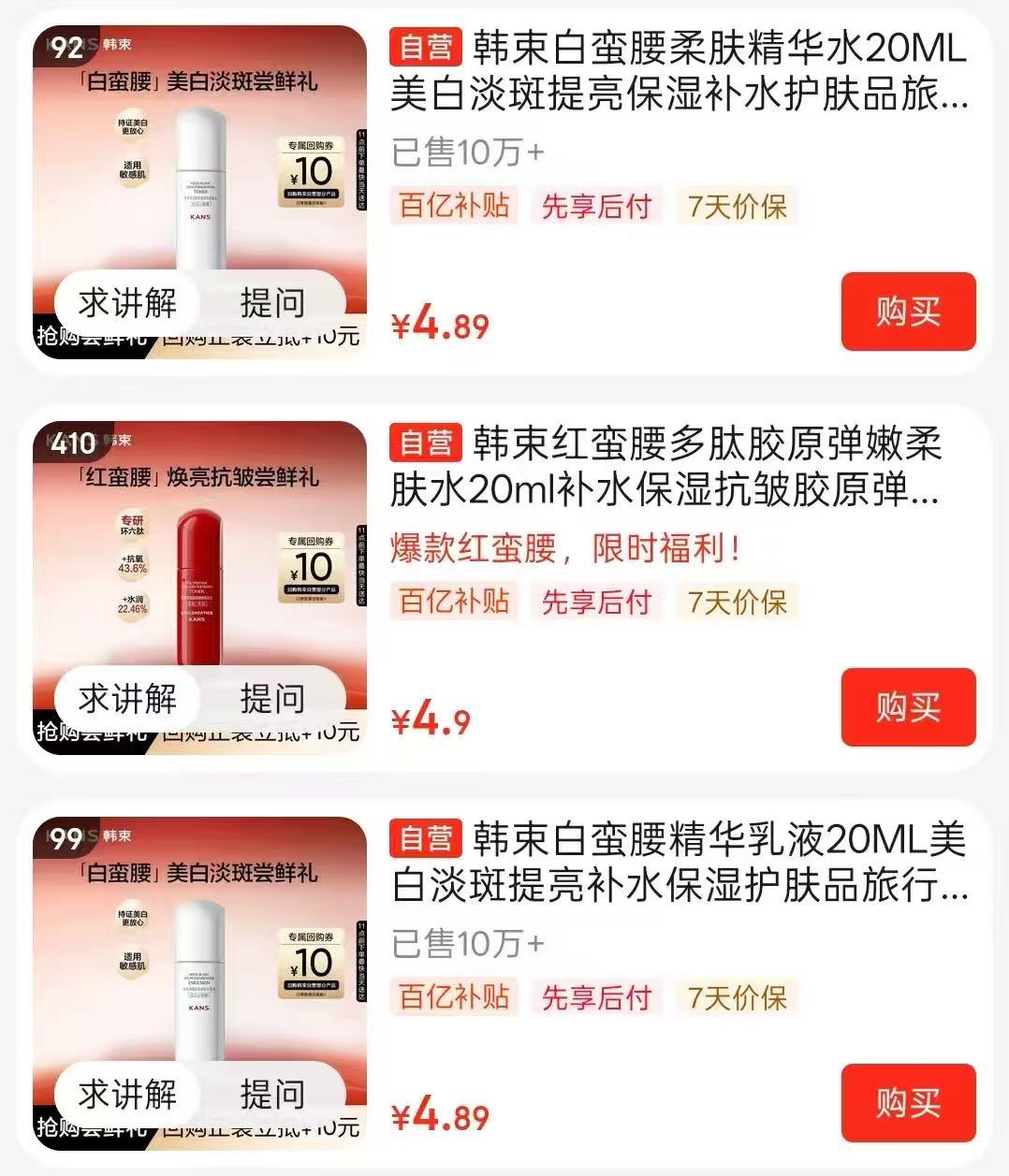
Task: Request 求讲解 for 白蛮腰精华乳液
Action: (x=127, y=1094)
